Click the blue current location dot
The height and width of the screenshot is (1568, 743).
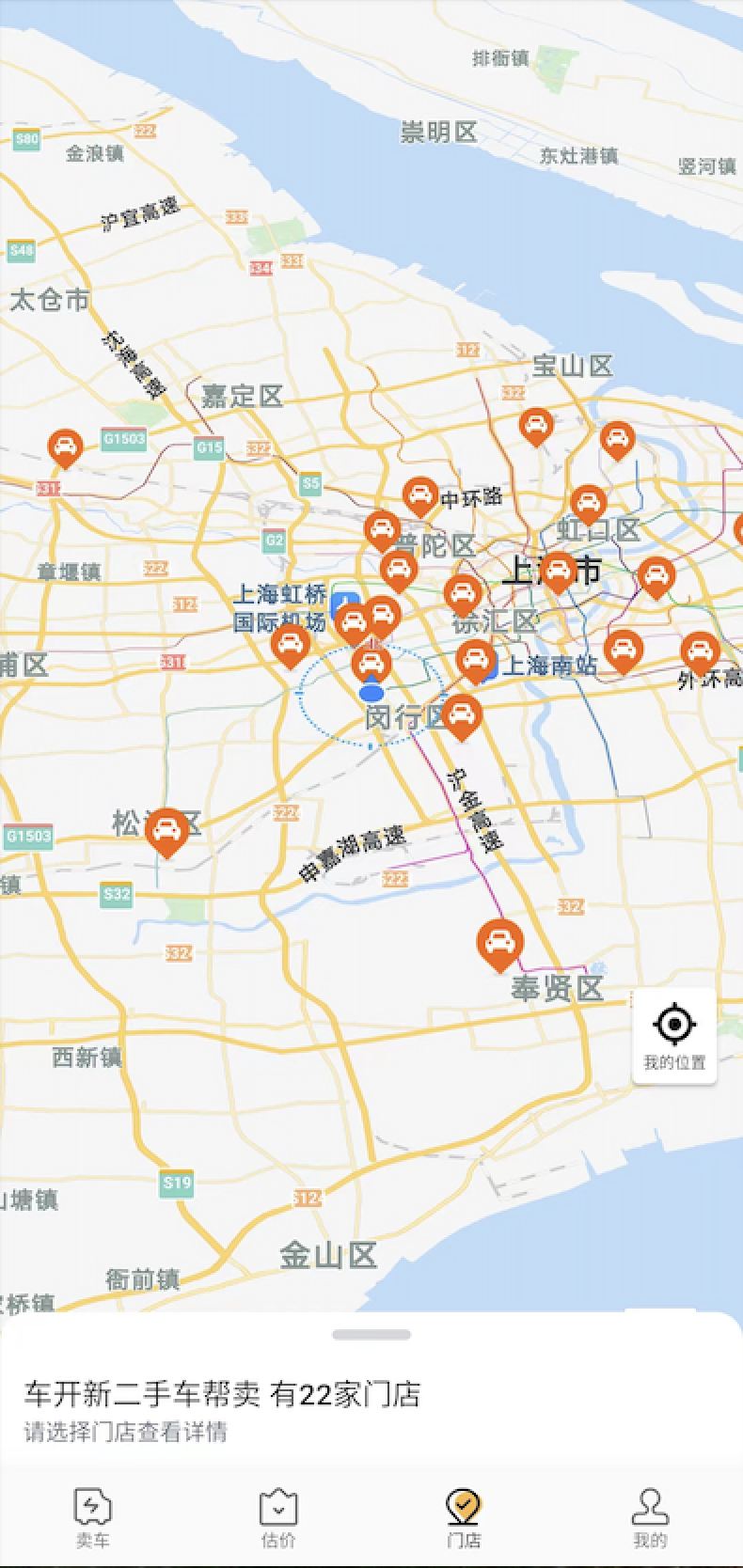coord(370,690)
